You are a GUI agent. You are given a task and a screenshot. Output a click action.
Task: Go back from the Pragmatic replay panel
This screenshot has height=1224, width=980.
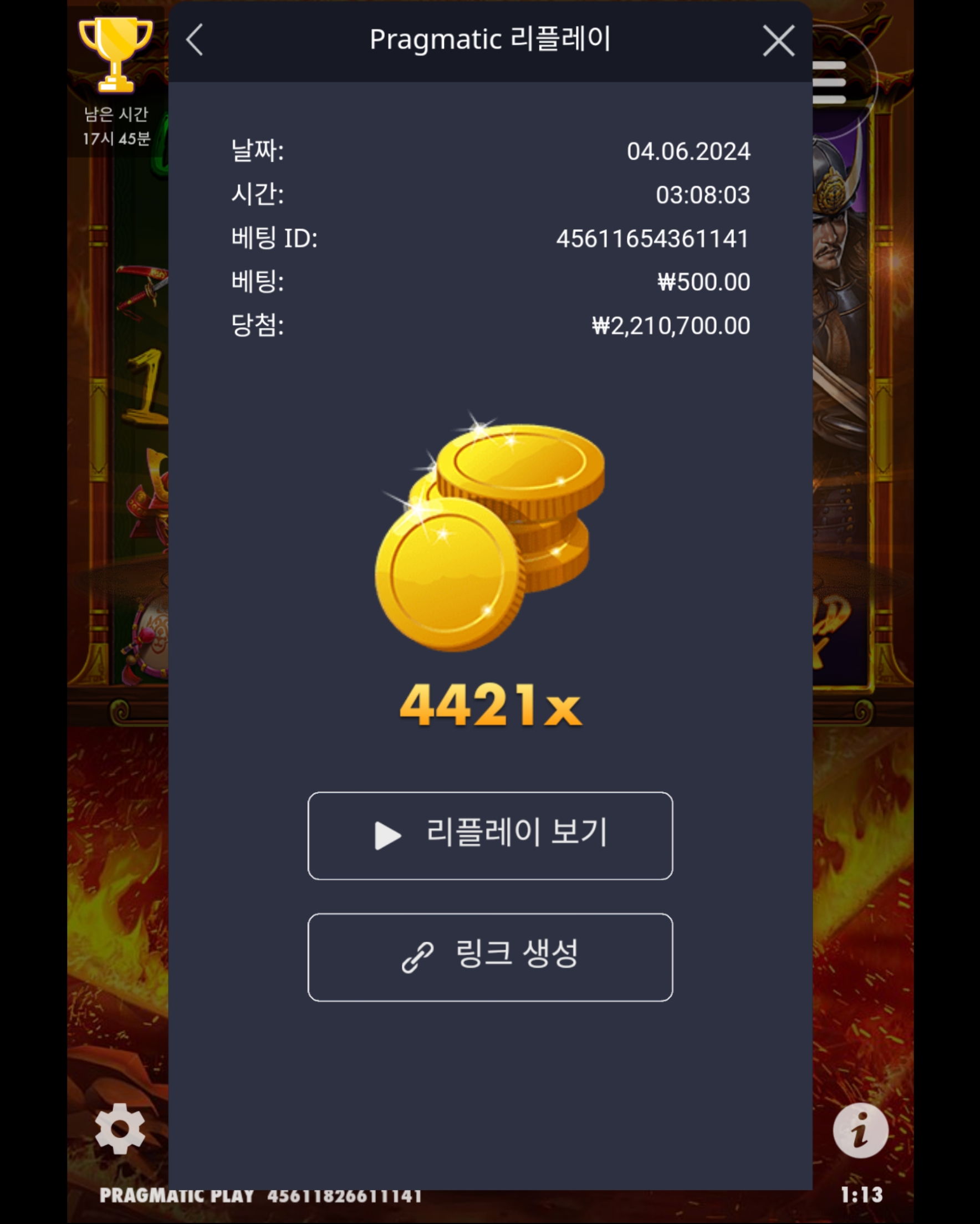pos(195,40)
